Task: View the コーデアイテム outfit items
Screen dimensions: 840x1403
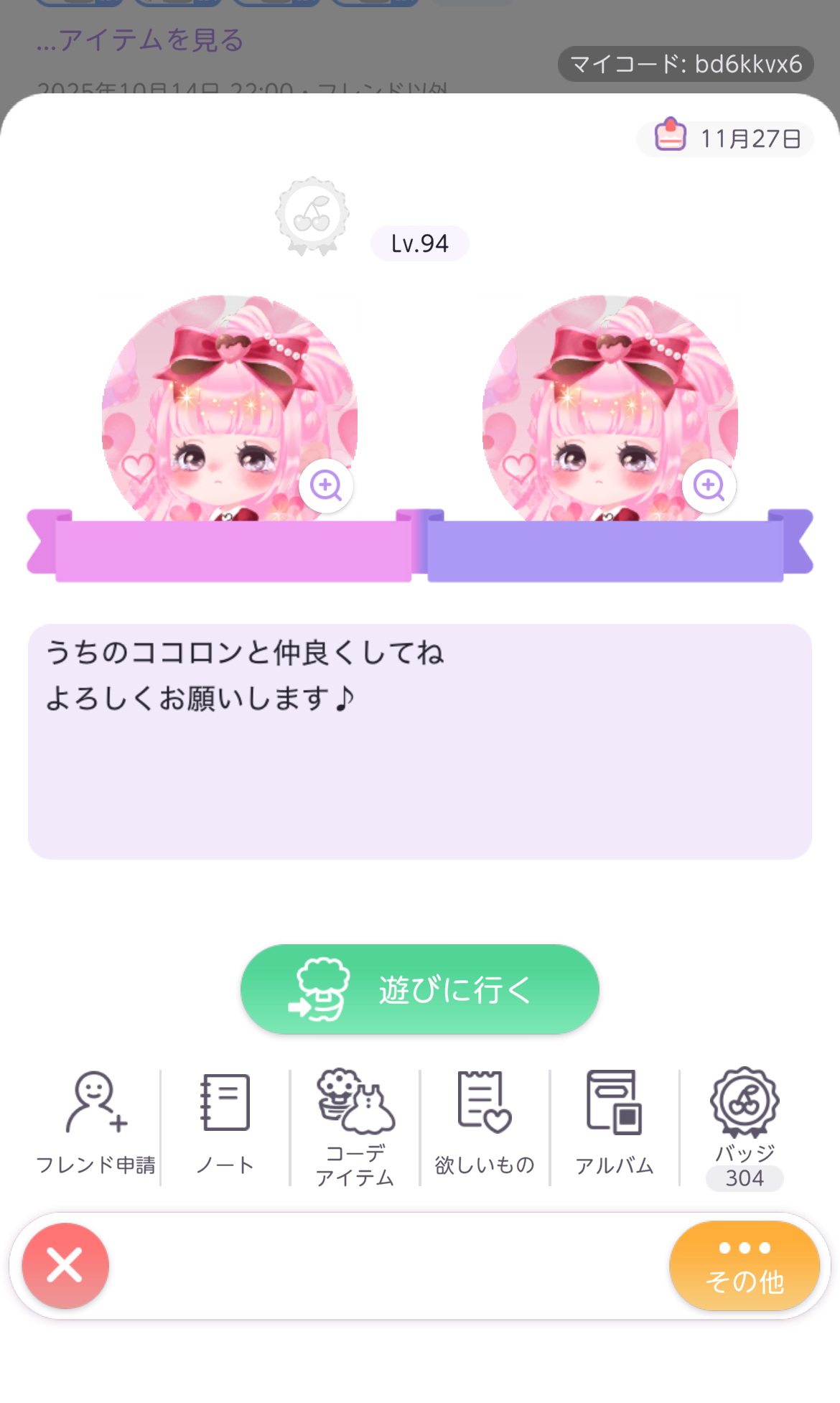Action: (x=355, y=1126)
